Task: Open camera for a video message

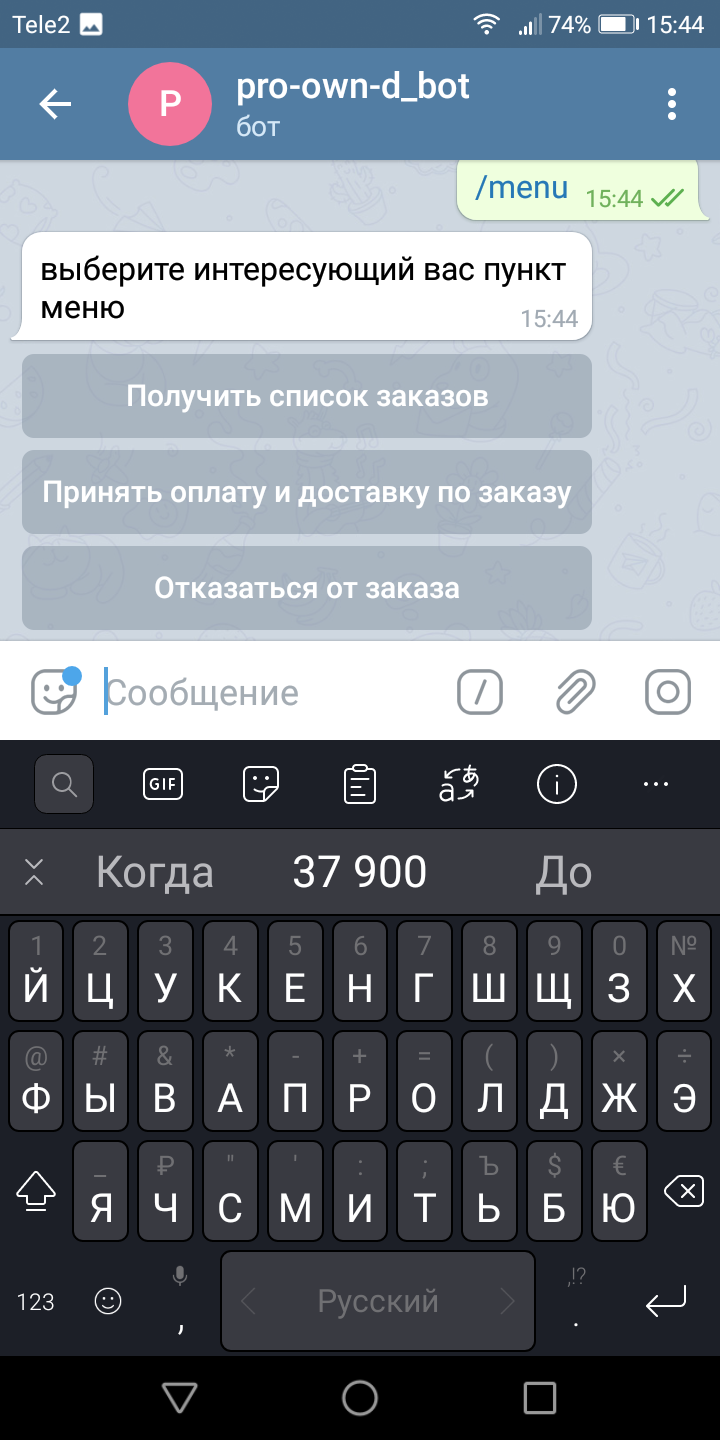Action: pyautogui.click(x=667, y=692)
